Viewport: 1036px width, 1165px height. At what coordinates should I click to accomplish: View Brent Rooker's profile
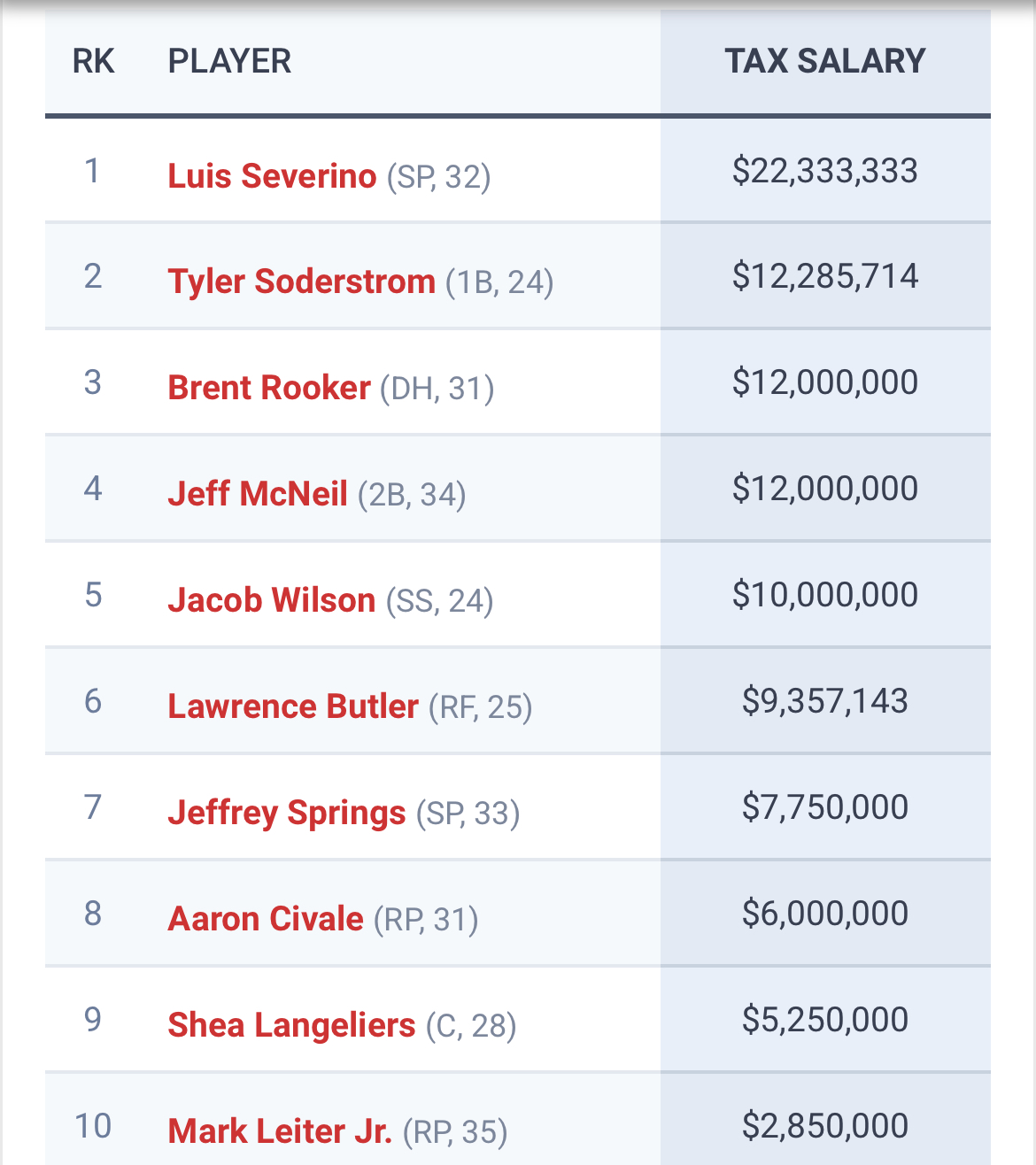click(x=269, y=388)
